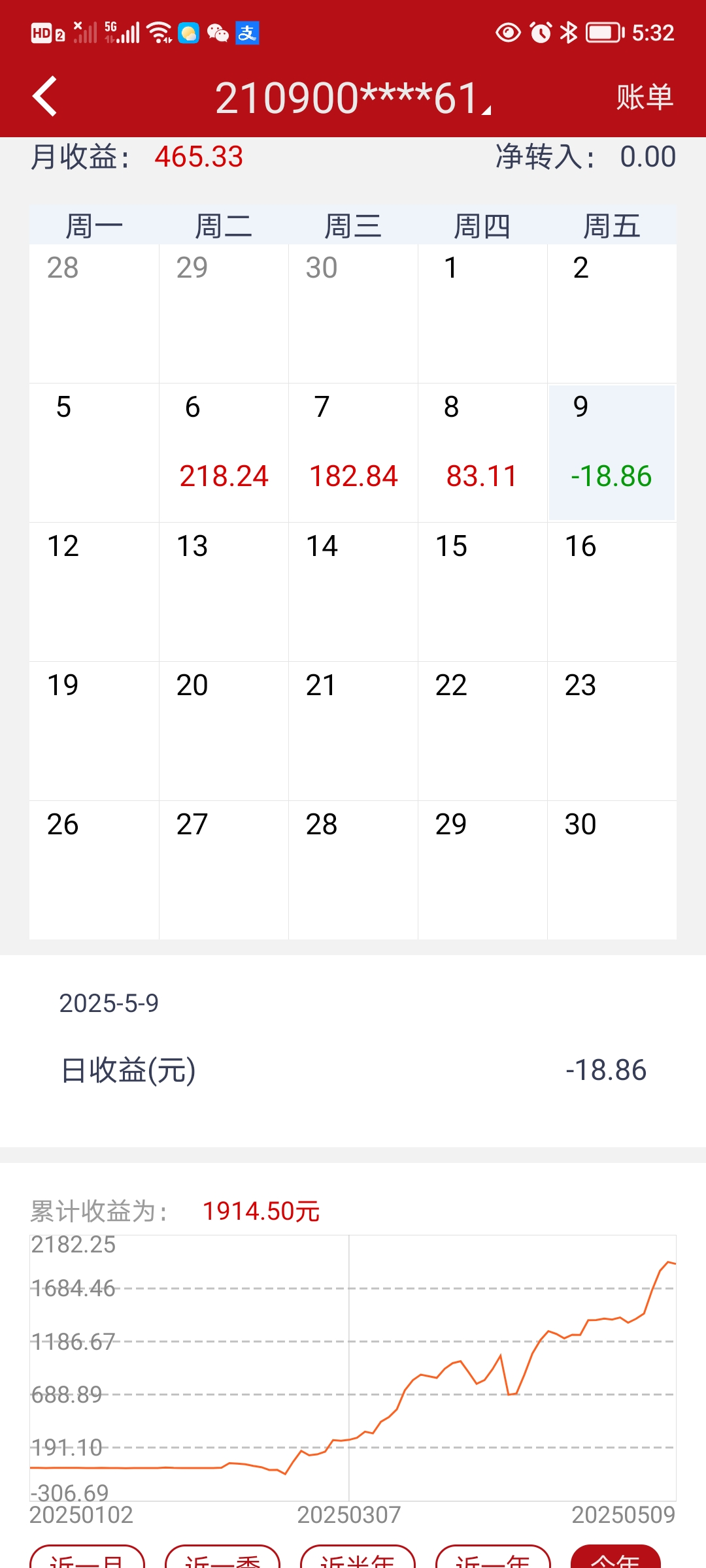Switch chart range to 近一季
This screenshot has width=706, height=1568.
(x=222, y=1558)
